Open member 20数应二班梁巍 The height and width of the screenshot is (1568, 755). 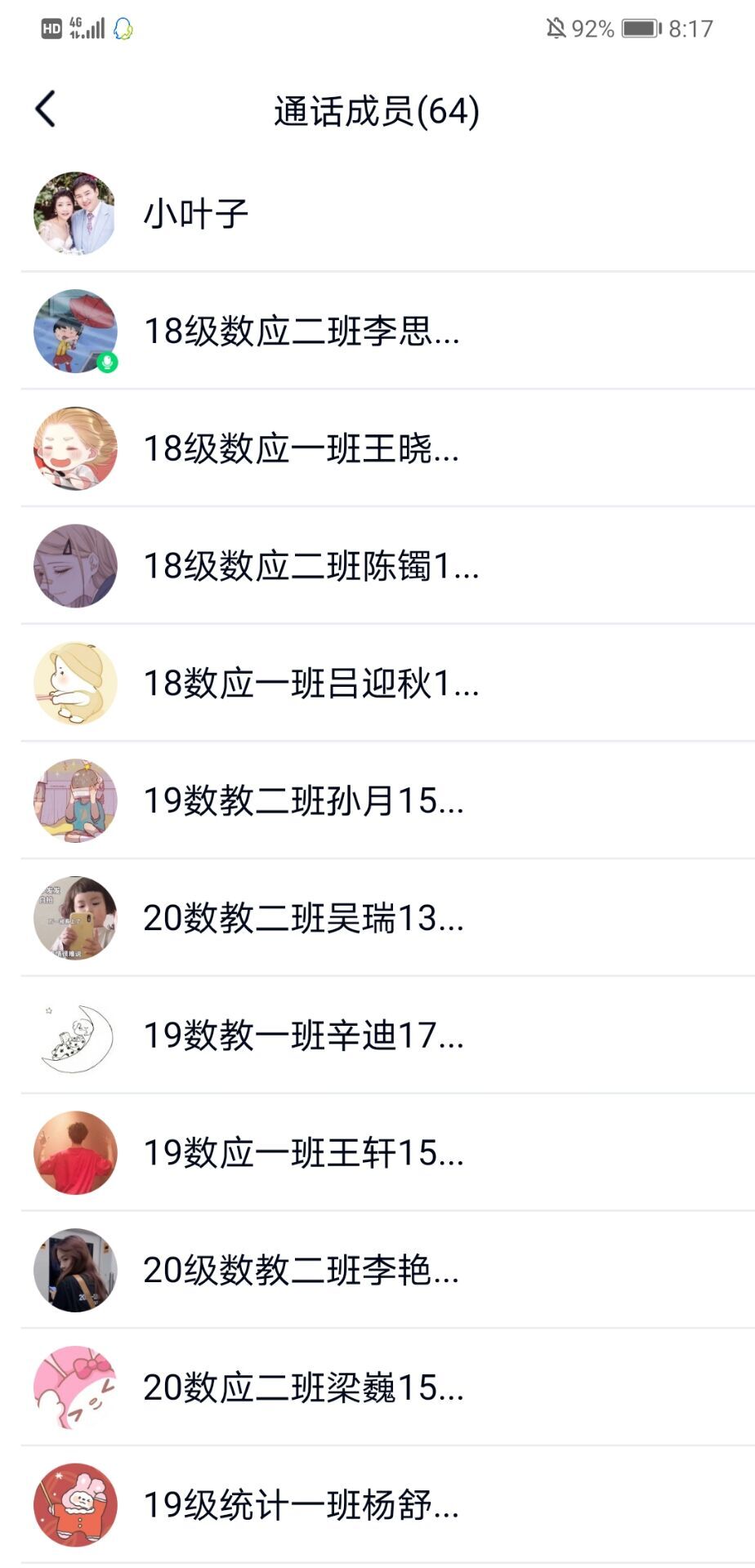point(377,1388)
